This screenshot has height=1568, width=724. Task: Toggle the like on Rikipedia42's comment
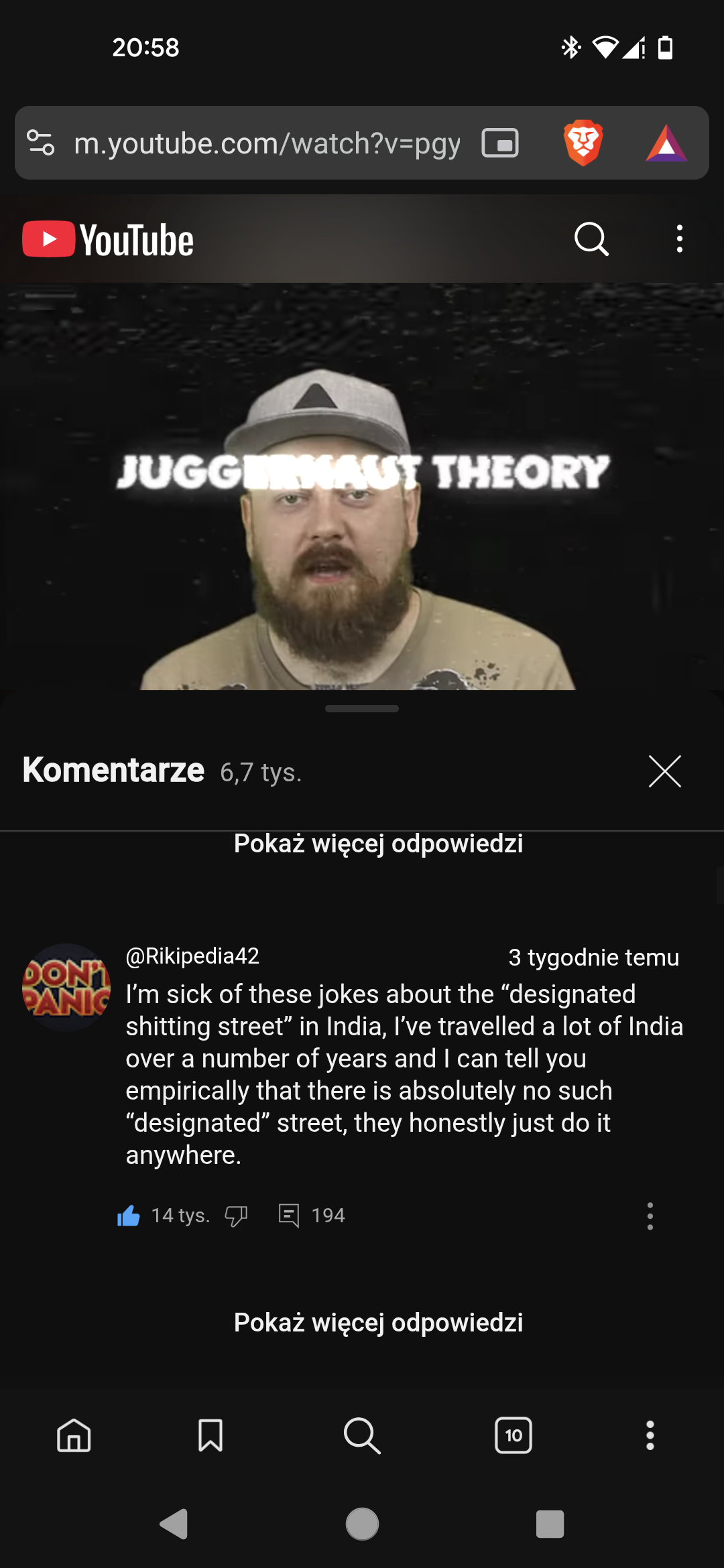(129, 1216)
